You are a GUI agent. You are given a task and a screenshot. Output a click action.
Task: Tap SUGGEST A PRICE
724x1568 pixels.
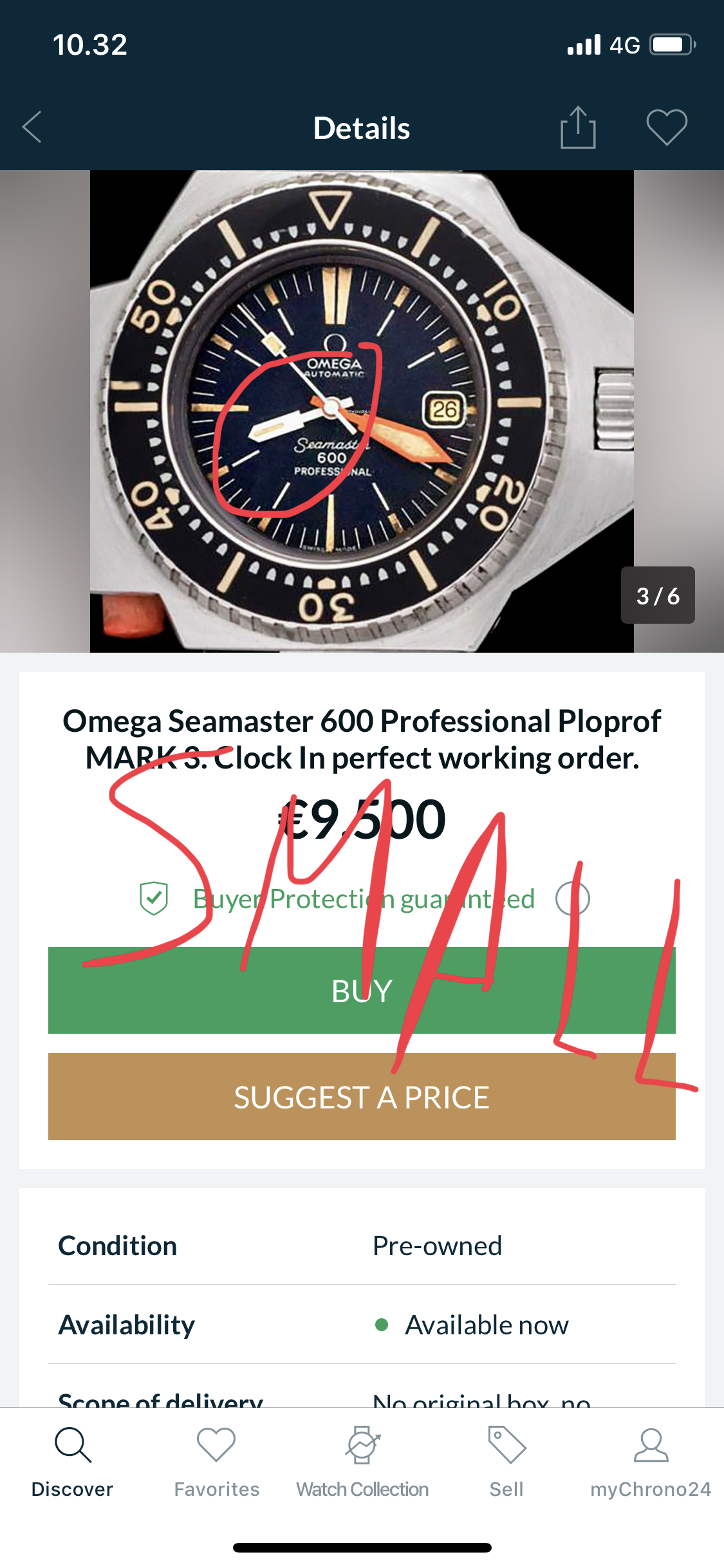[x=362, y=1097]
